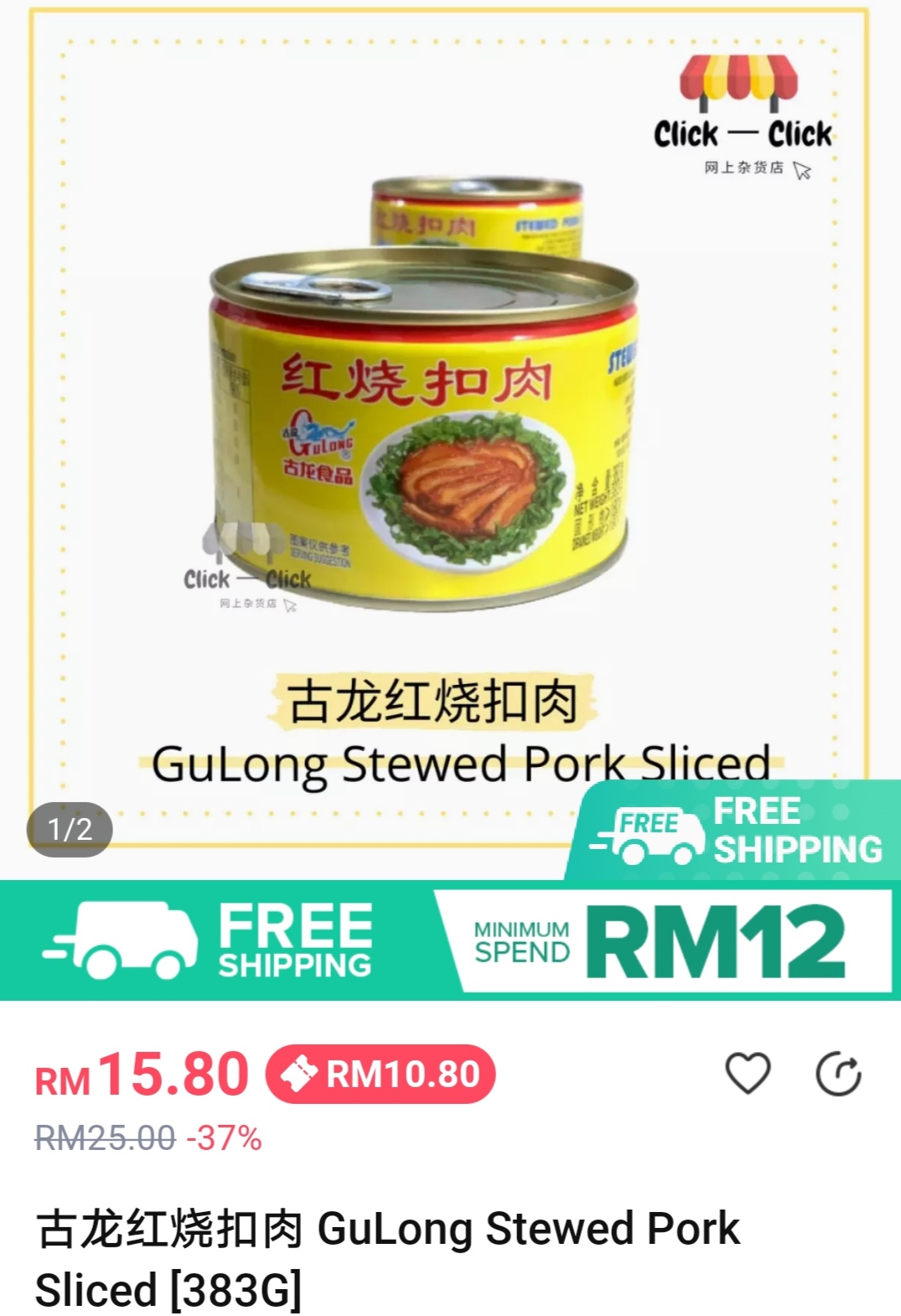The image size is (901, 1316).
Task: Add this product to your likes
Action: (x=747, y=1074)
